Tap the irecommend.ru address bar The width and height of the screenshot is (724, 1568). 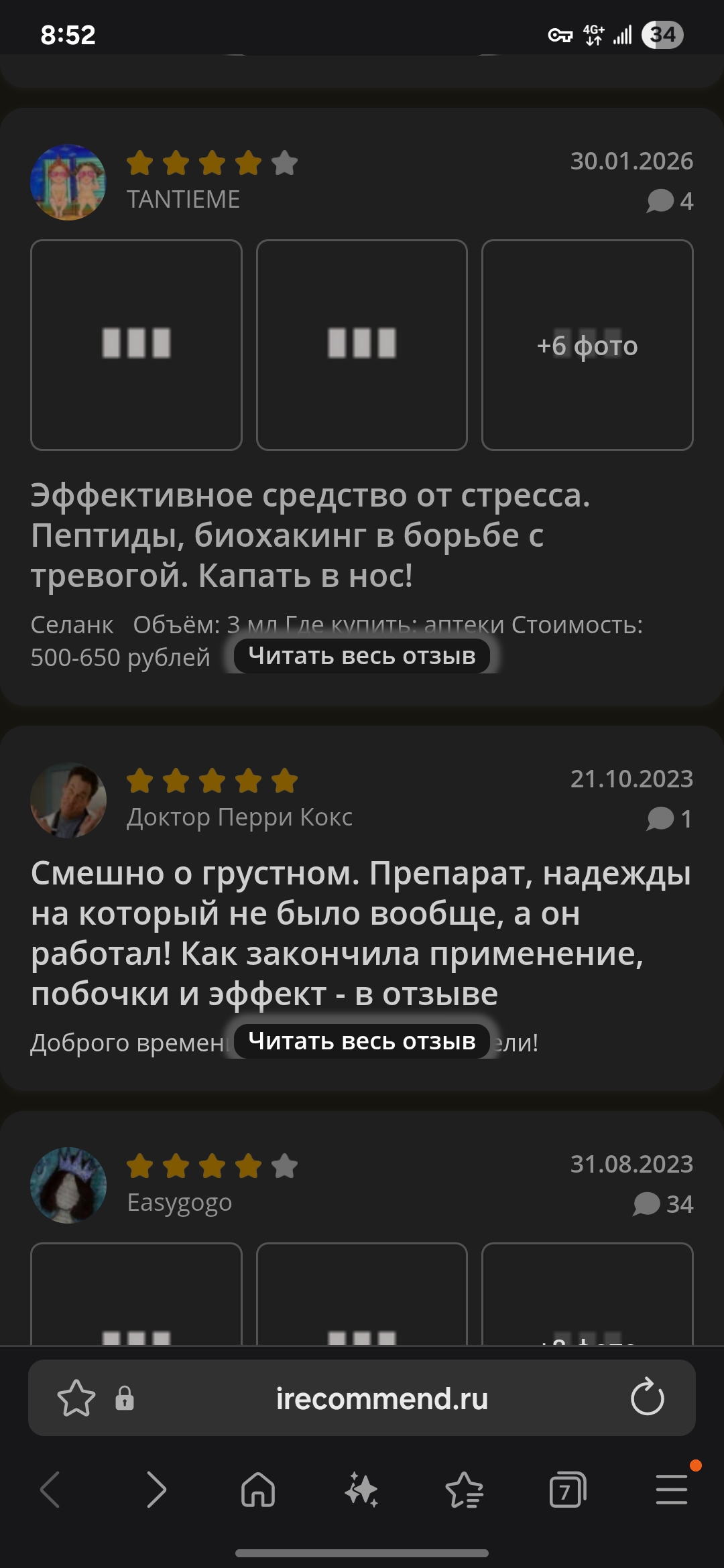click(x=381, y=1398)
